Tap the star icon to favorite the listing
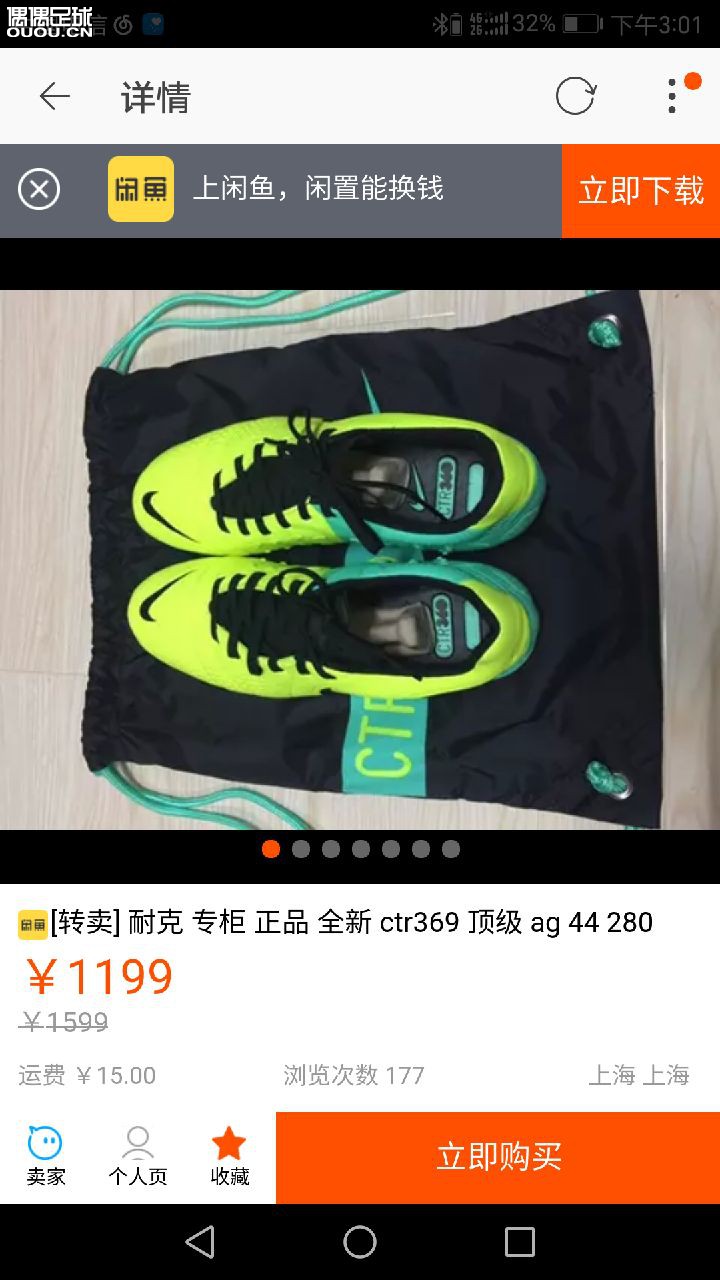The width and height of the screenshot is (720, 1280). point(228,1147)
